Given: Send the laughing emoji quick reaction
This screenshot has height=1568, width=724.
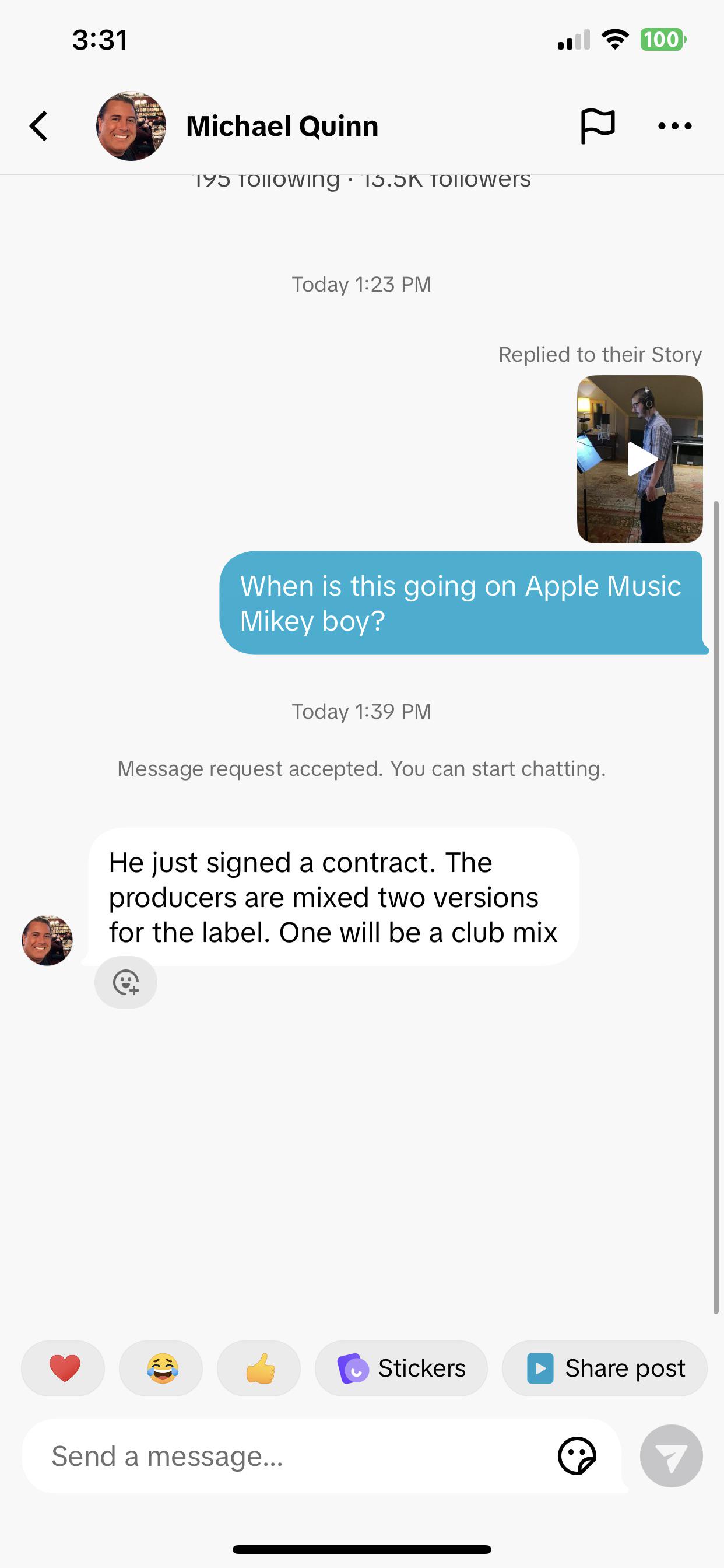Looking at the screenshot, I should [161, 1368].
